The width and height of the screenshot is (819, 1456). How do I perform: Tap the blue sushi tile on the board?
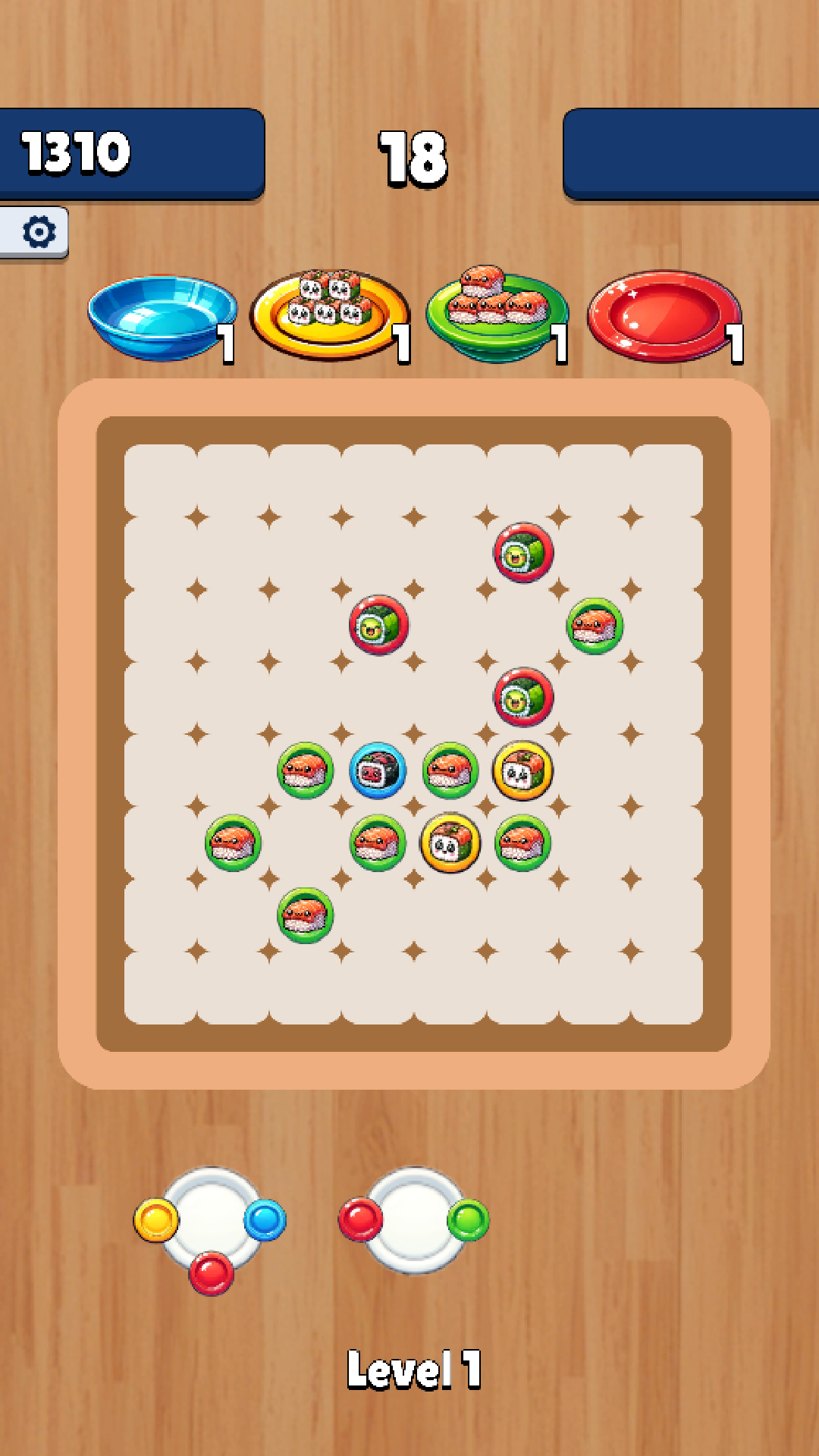click(x=378, y=771)
